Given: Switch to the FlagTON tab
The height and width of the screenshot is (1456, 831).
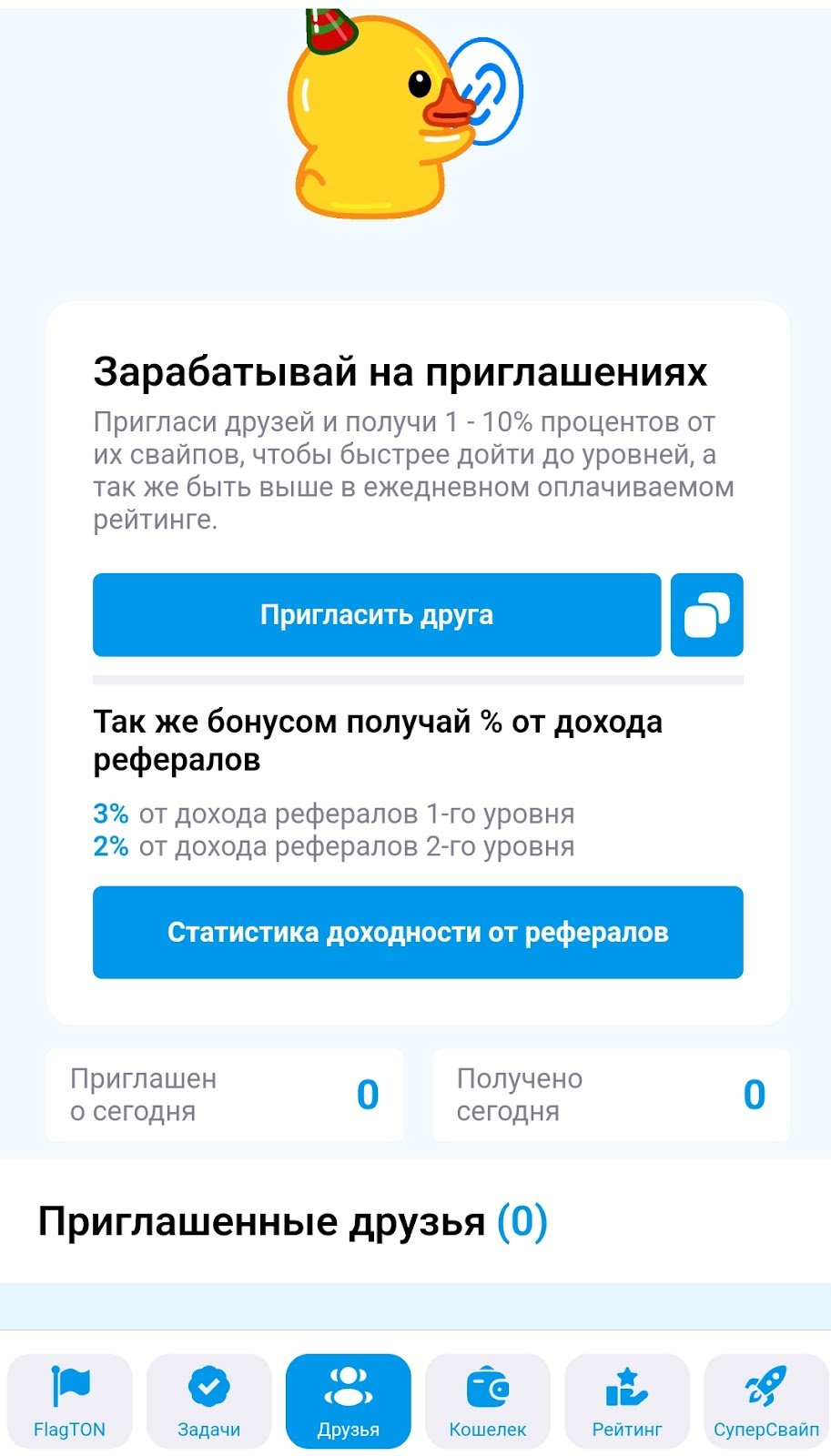Looking at the screenshot, I should [x=70, y=1401].
